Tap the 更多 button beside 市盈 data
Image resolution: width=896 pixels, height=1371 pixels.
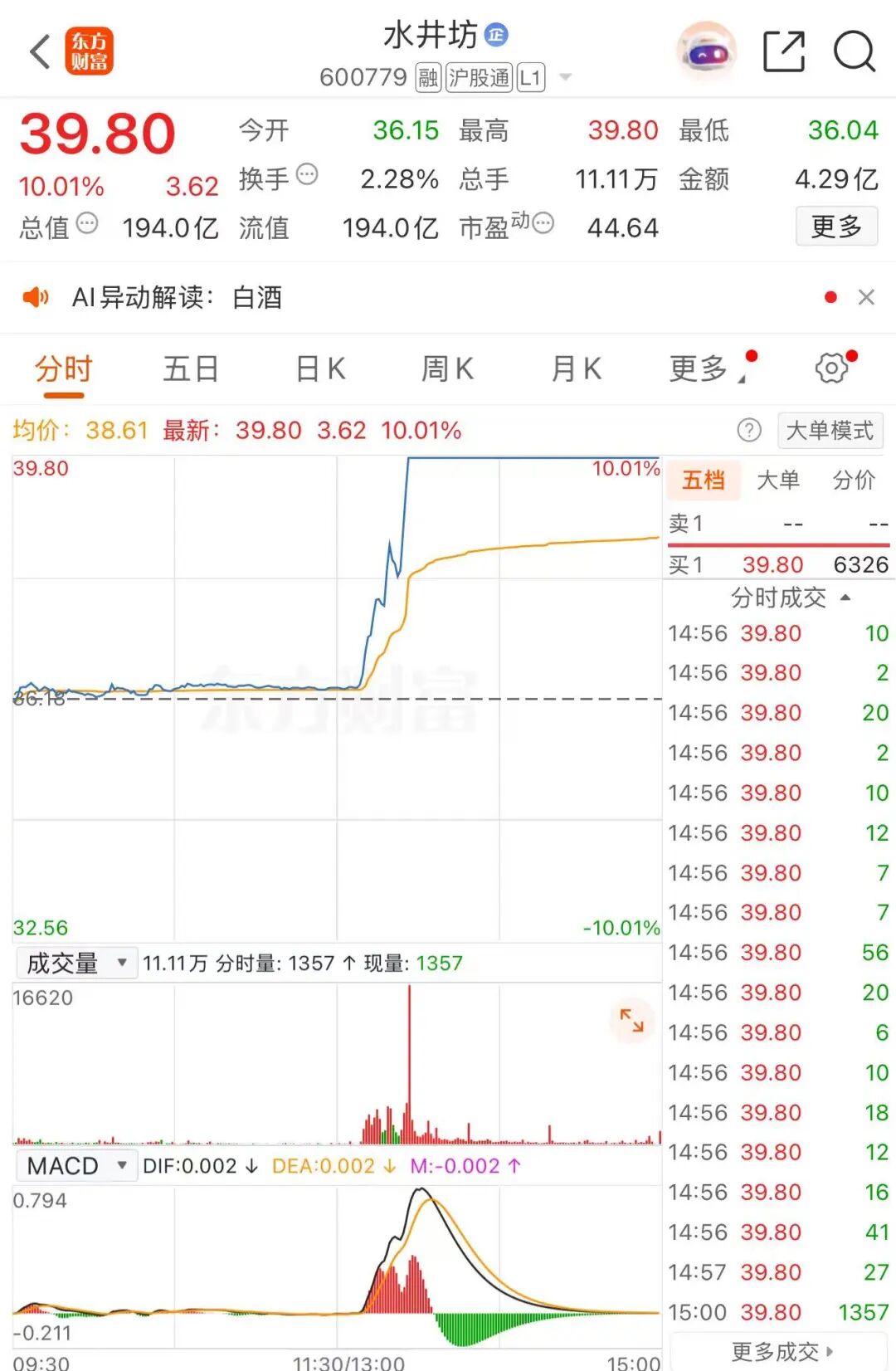[x=836, y=227]
